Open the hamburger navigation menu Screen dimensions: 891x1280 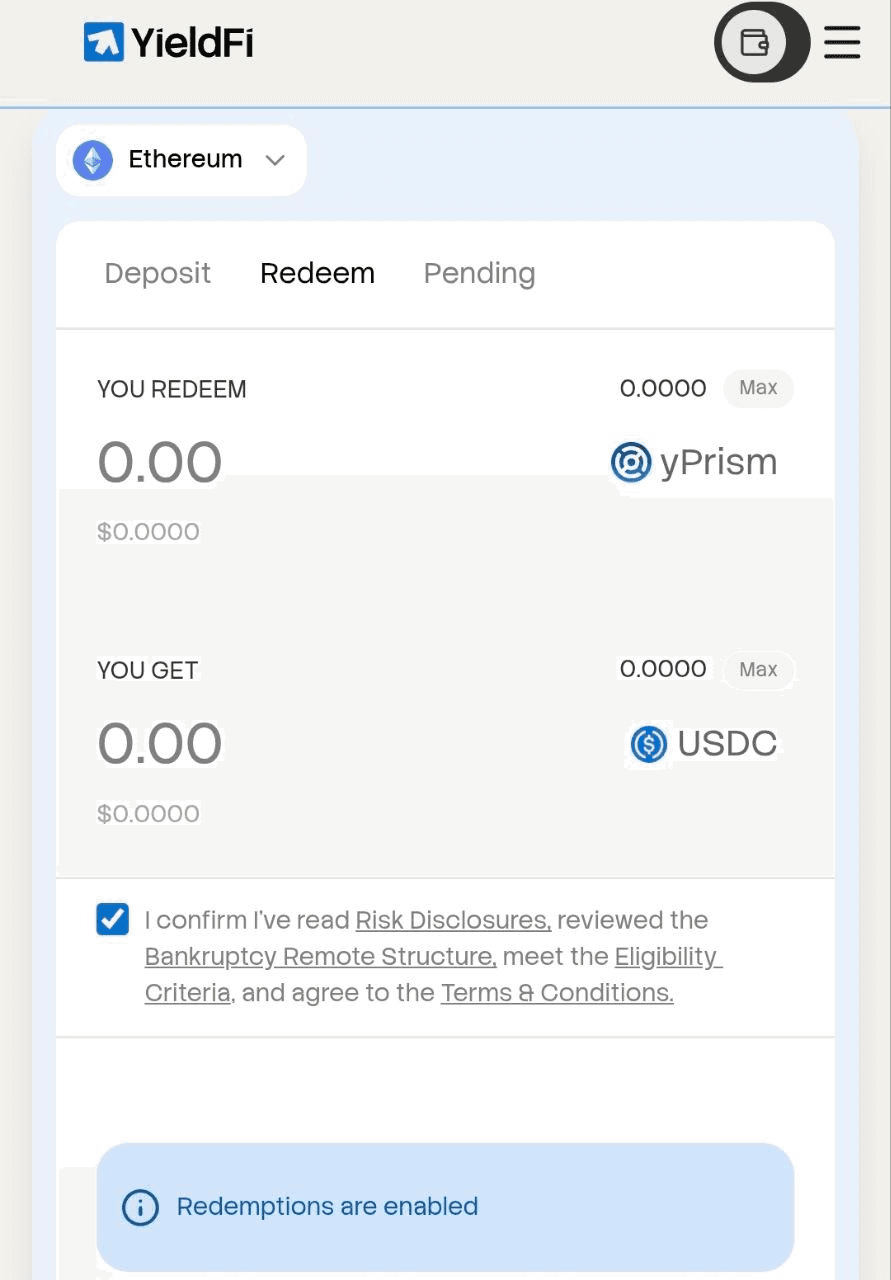[841, 42]
